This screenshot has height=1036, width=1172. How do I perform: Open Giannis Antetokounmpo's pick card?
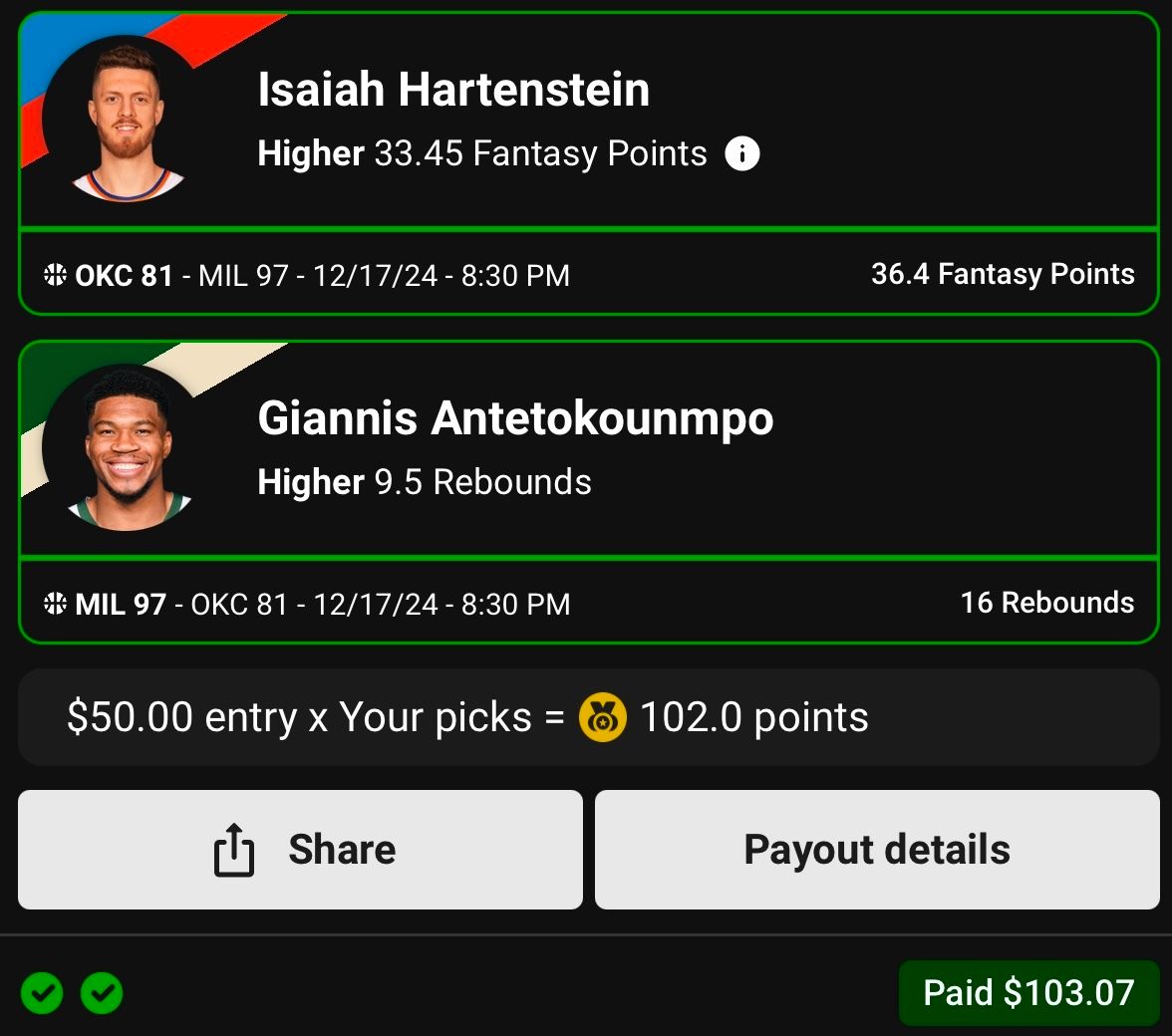tap(588, 448)
